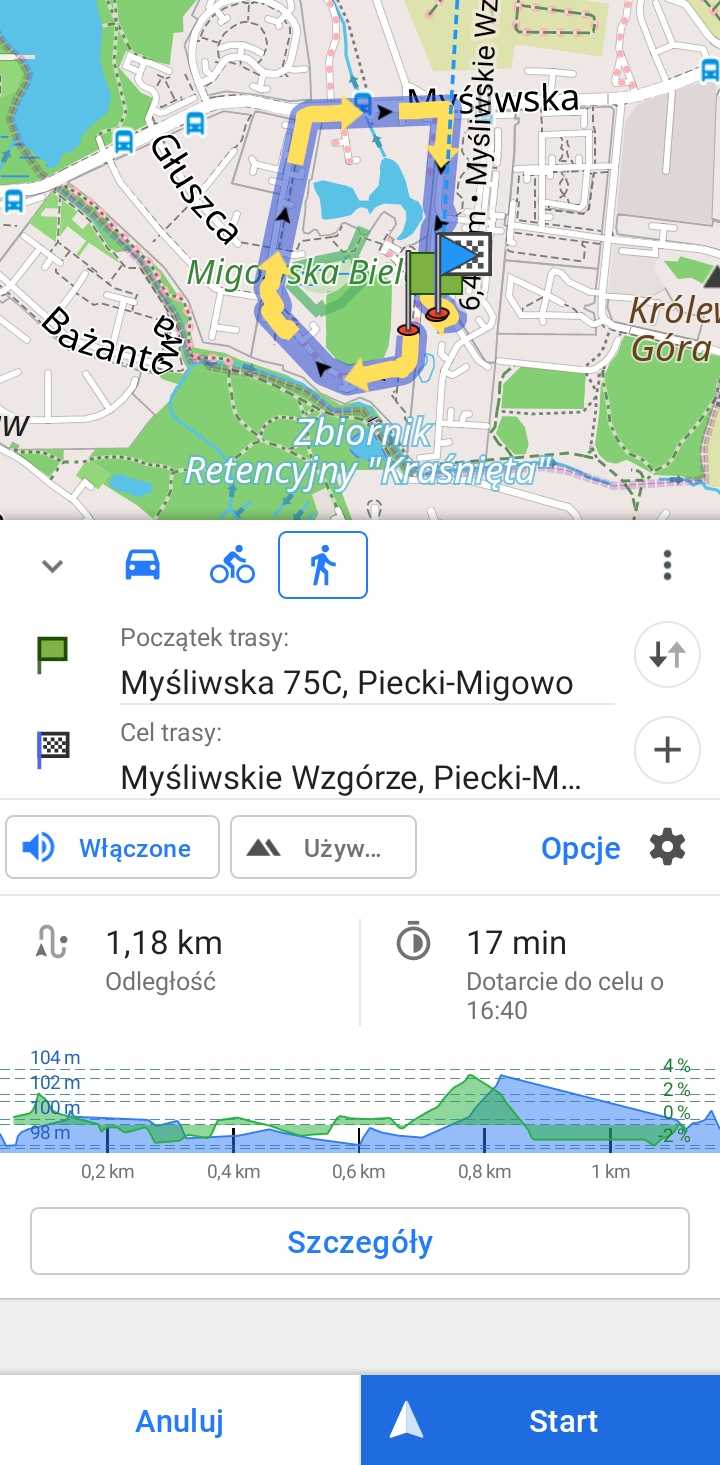Edit start point Myśliwska 75C

[x=347, y=683]
